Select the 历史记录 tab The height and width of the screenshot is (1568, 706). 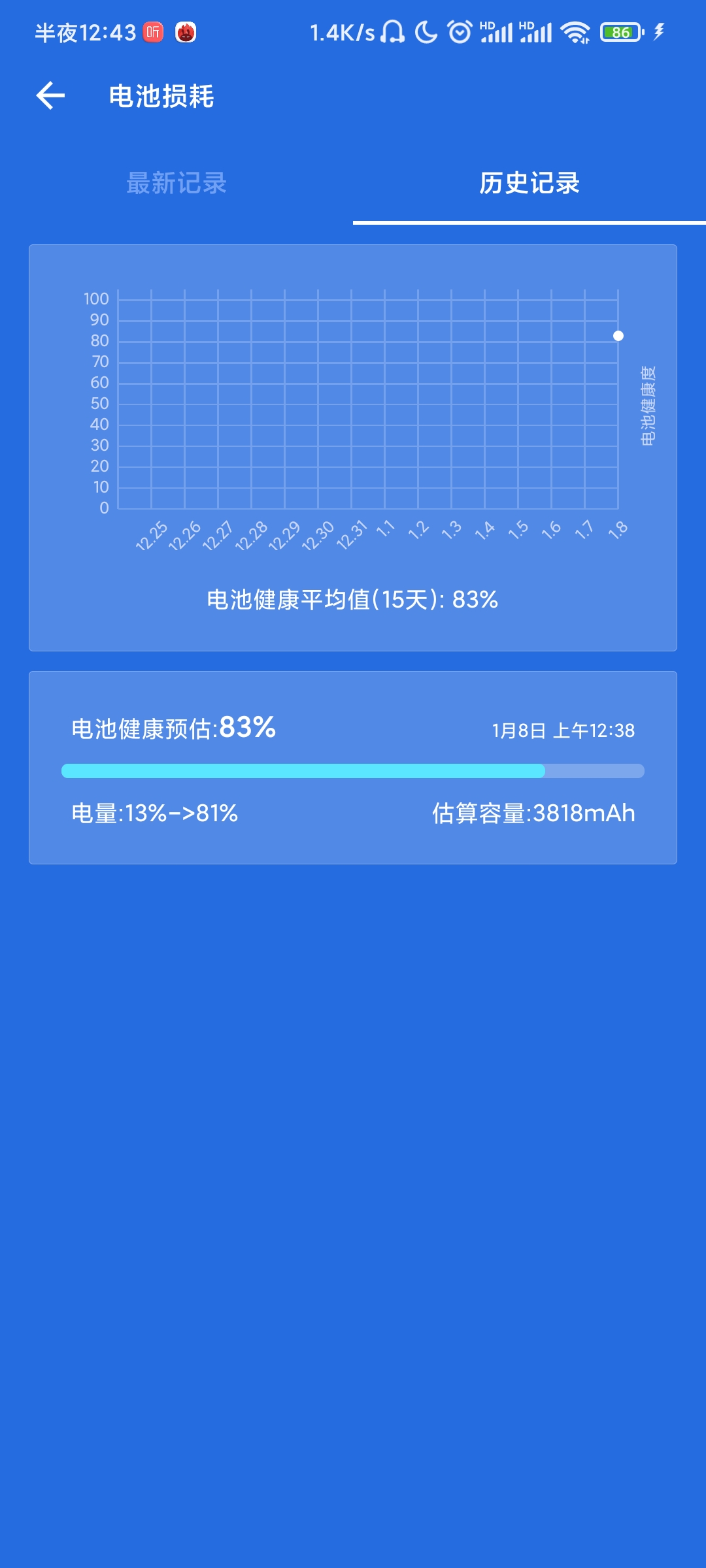[529, 183]
